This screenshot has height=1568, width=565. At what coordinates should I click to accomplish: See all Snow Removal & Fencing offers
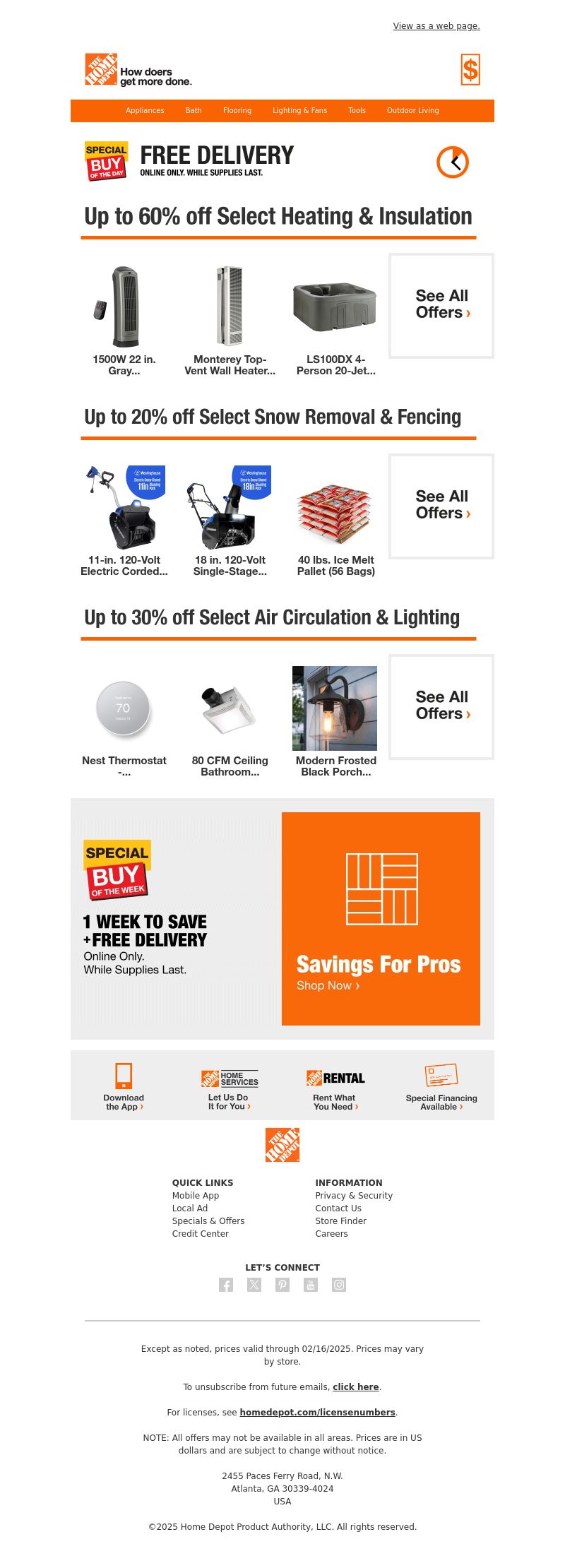[441, 506]
